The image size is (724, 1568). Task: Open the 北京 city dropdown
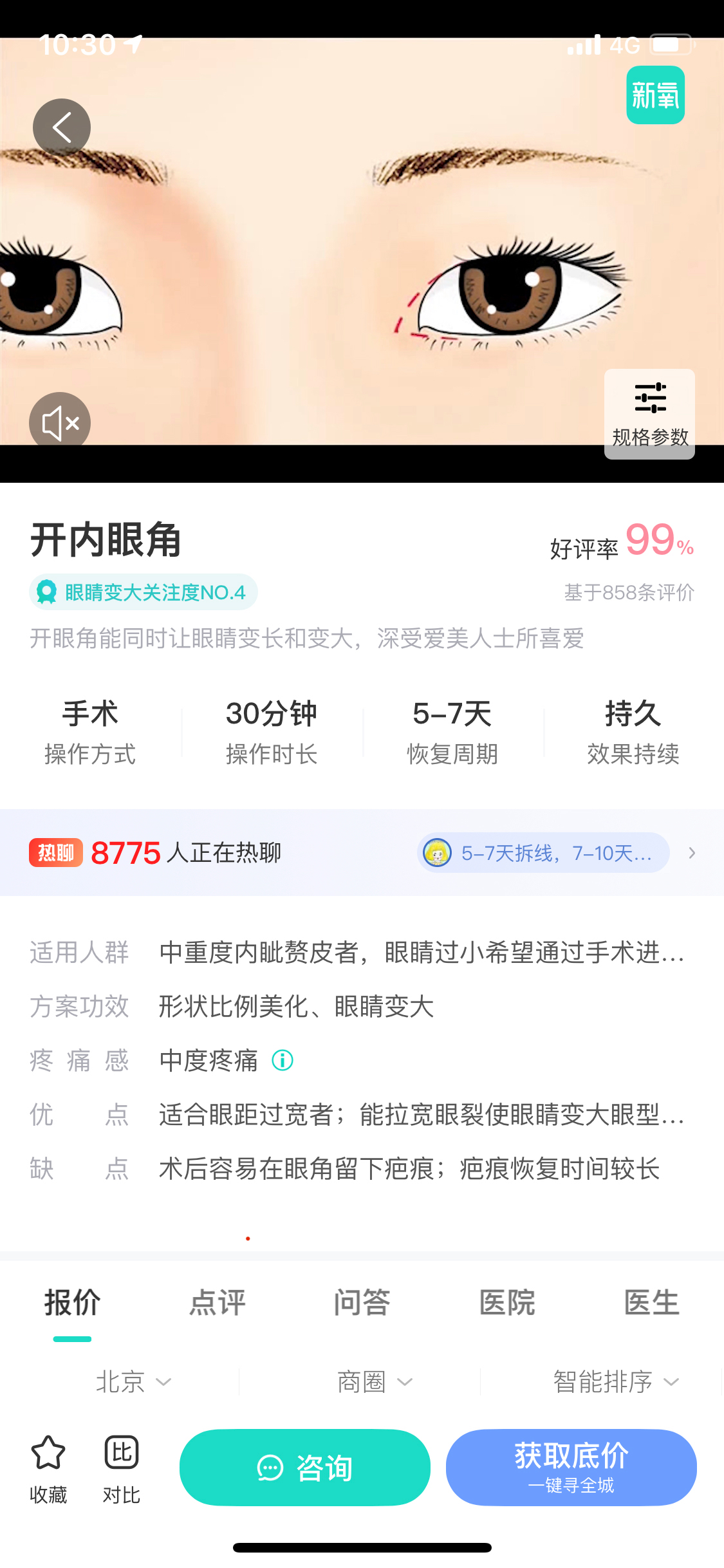point(133,1382)
